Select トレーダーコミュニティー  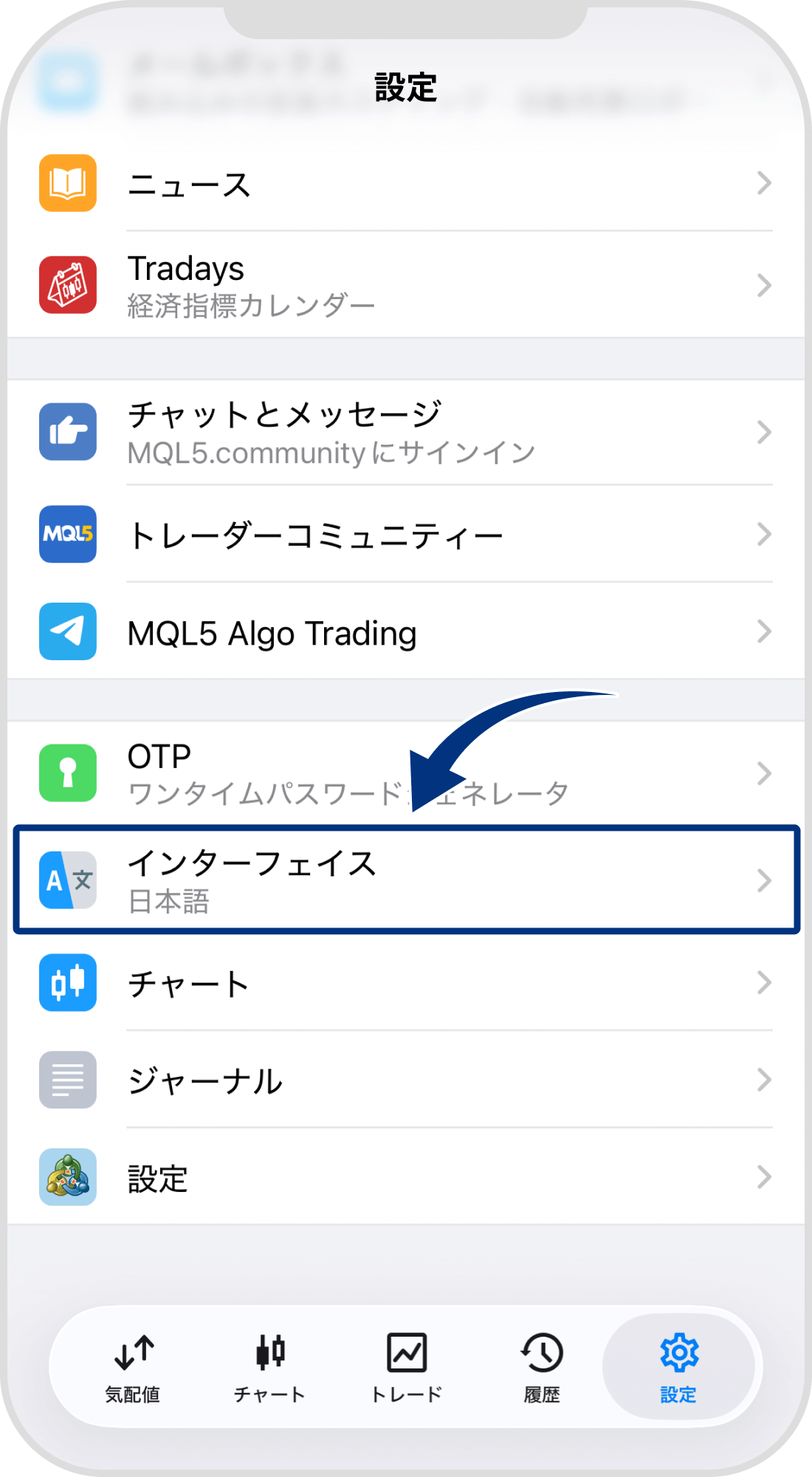(x=406, y=534)
